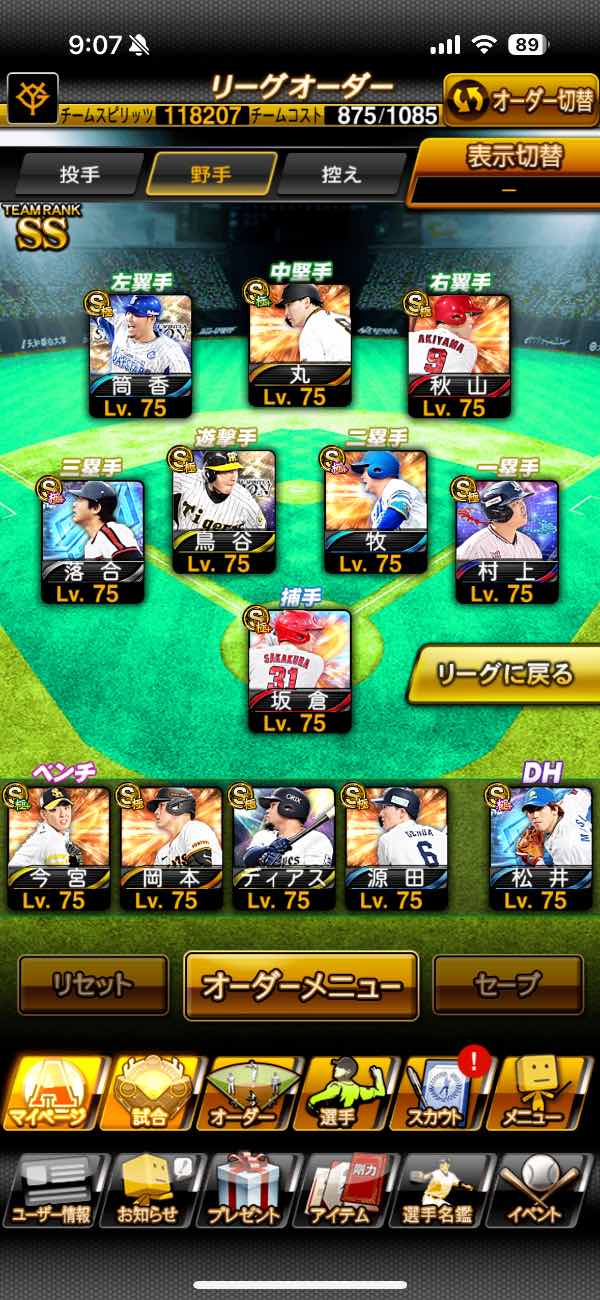Switch to the 控え tab

coord(341,174)
